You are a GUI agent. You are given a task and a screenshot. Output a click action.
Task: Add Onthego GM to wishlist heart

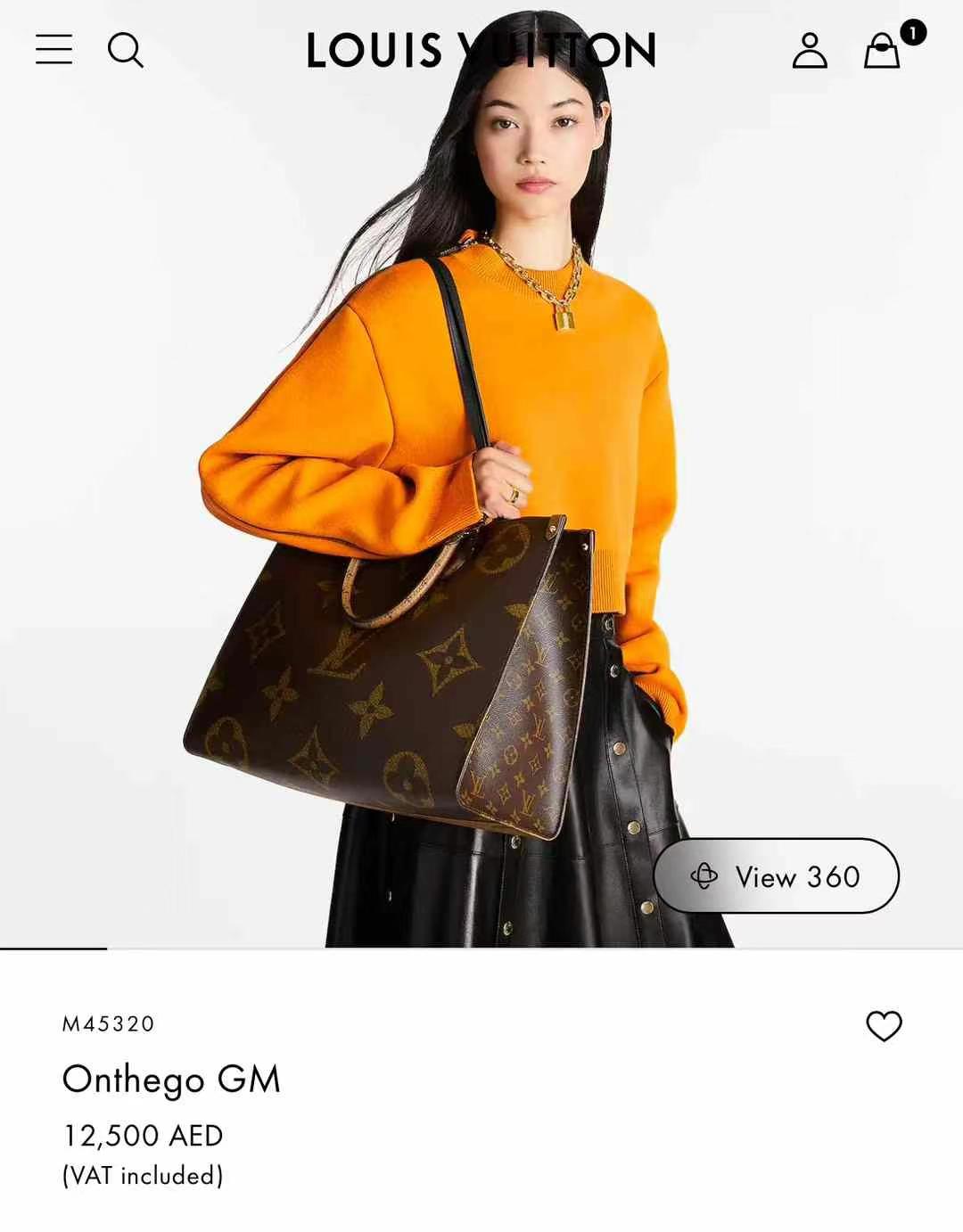tap(884, 1026)
